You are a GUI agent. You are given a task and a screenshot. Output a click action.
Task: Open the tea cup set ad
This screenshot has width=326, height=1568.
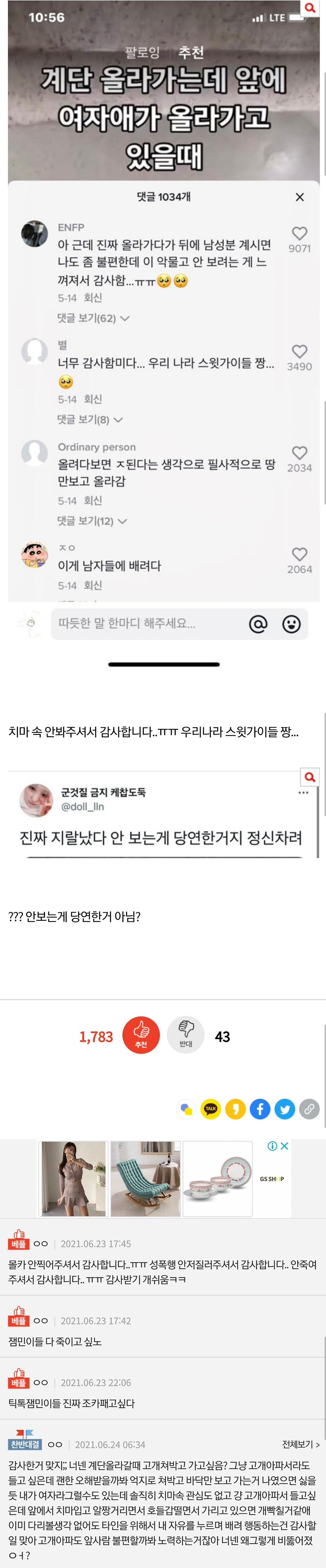click(x=218, y=1179)
